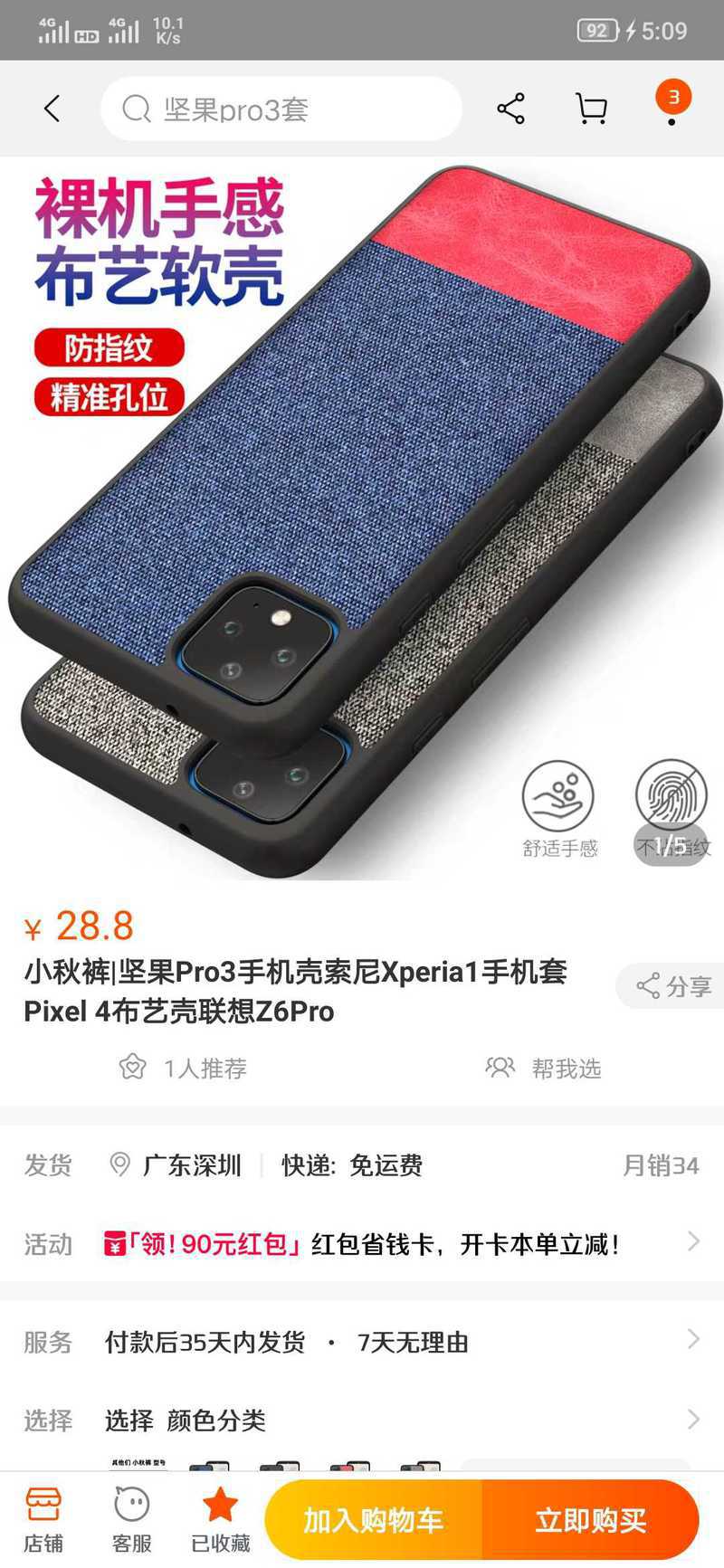Contact 客服 customer service
This screenshot has height=1568, width=724.
point(131,1520)
